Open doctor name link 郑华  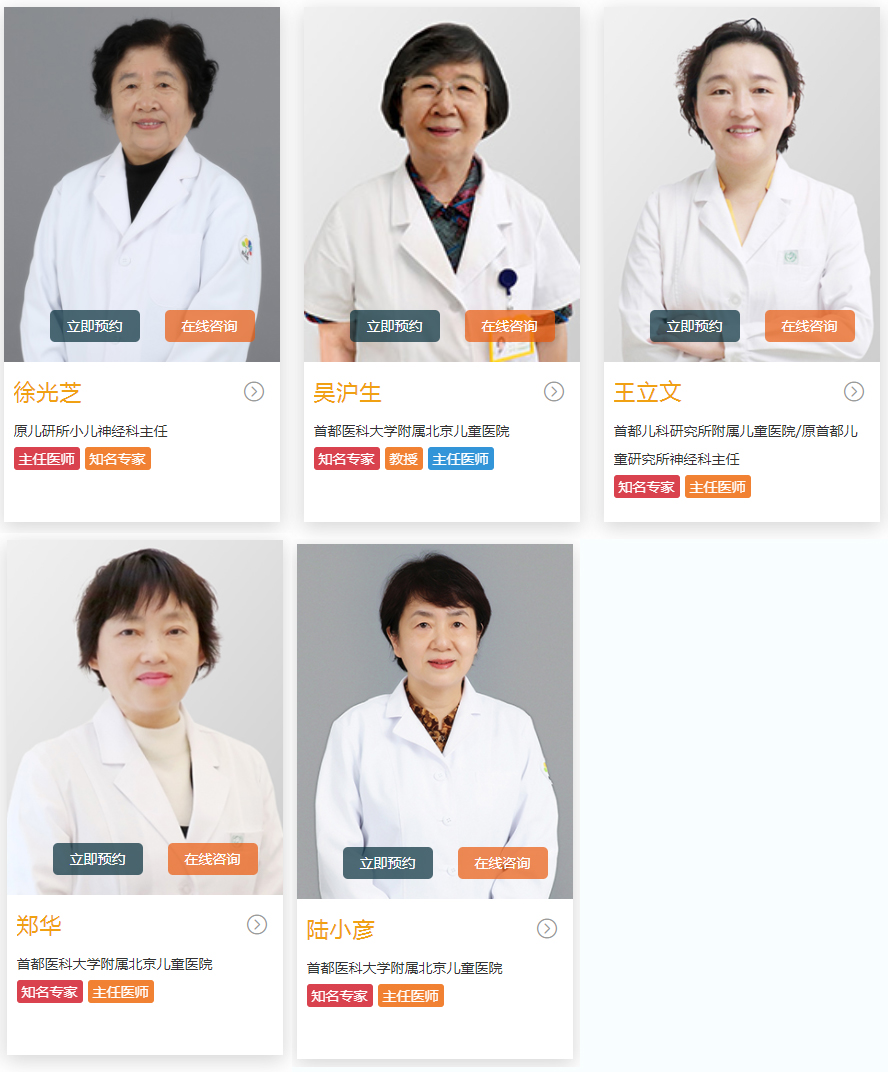[39, 925]
